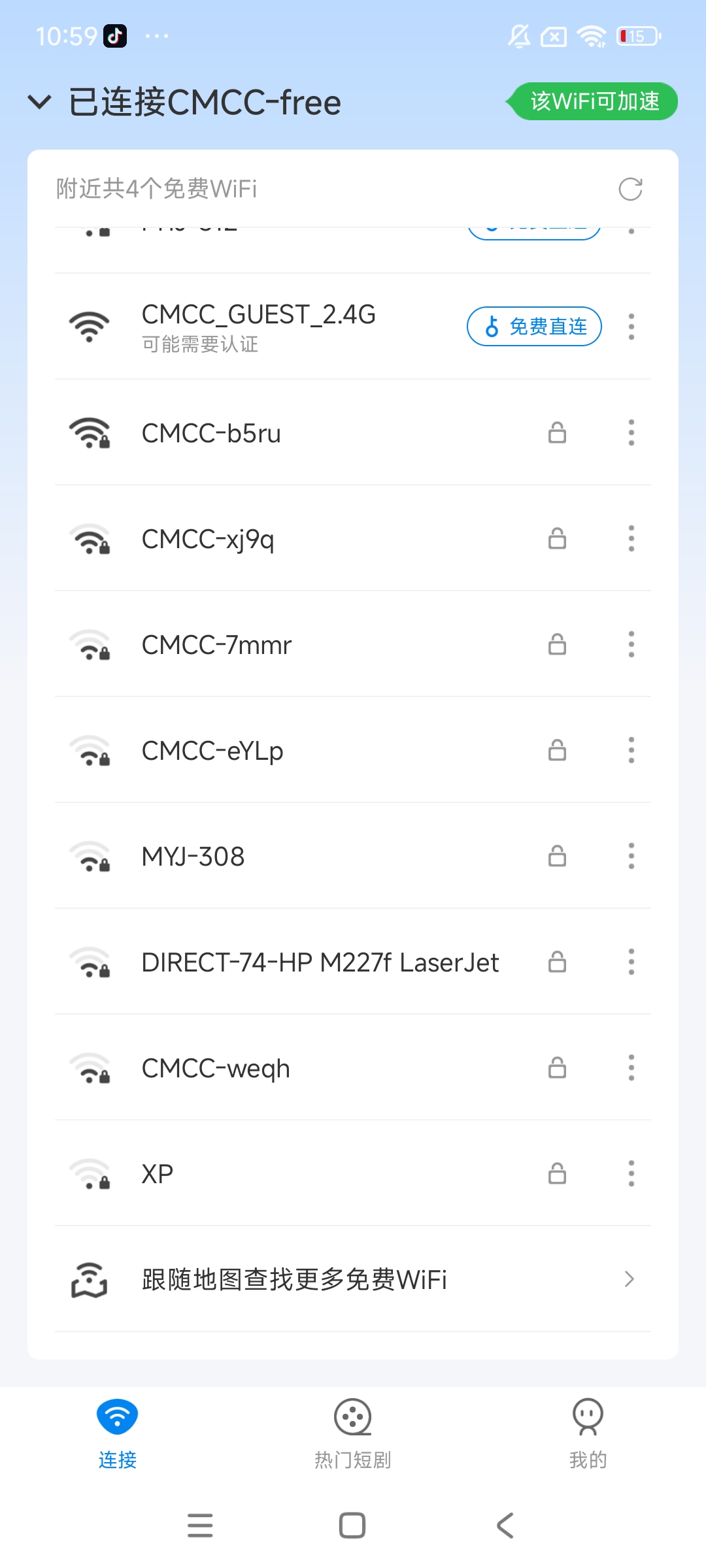Tap 免费直连 for CMCC_GUEST_2.4G
The image size is (706, 1568).
point(534,327)
